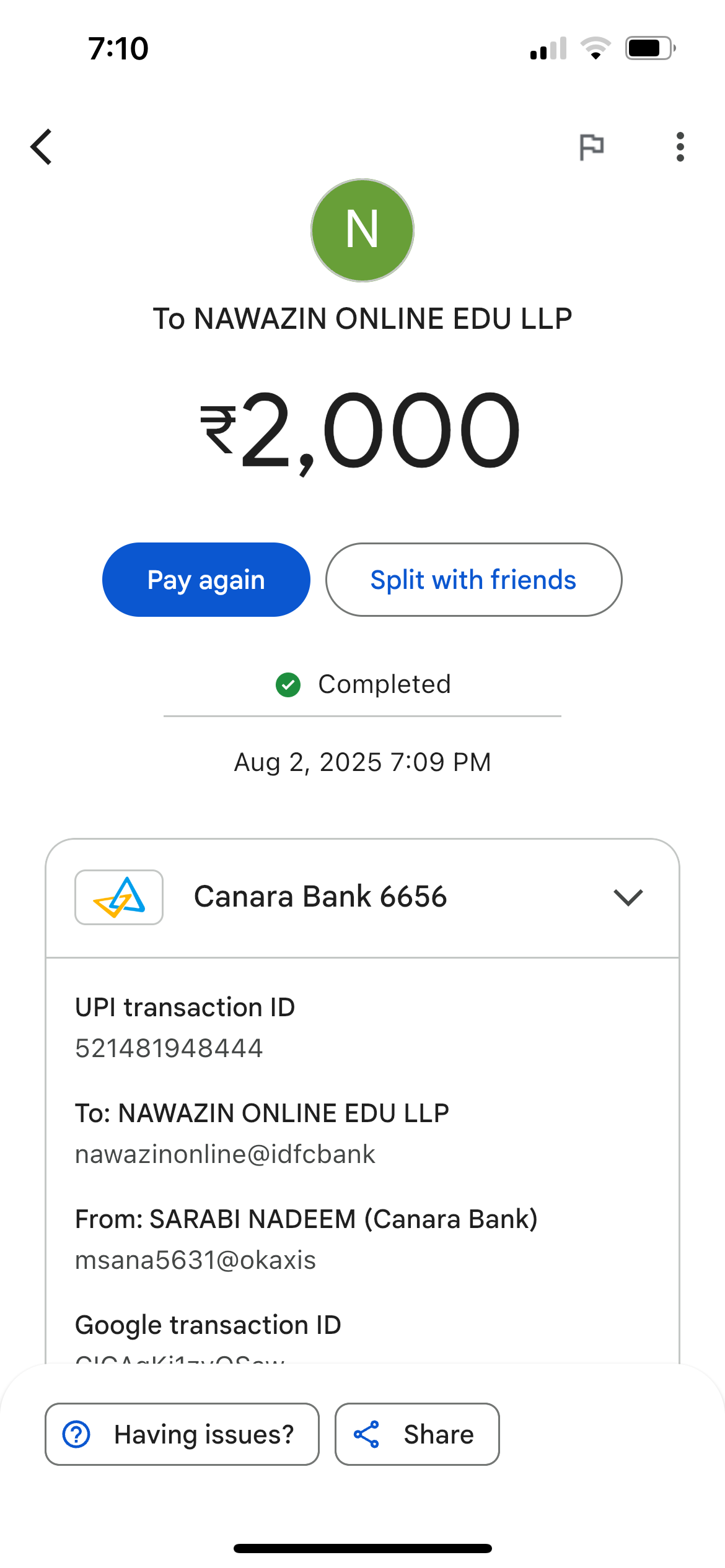Share this payment receipt
725x1568 pixels.
(x=417, y=1434)
